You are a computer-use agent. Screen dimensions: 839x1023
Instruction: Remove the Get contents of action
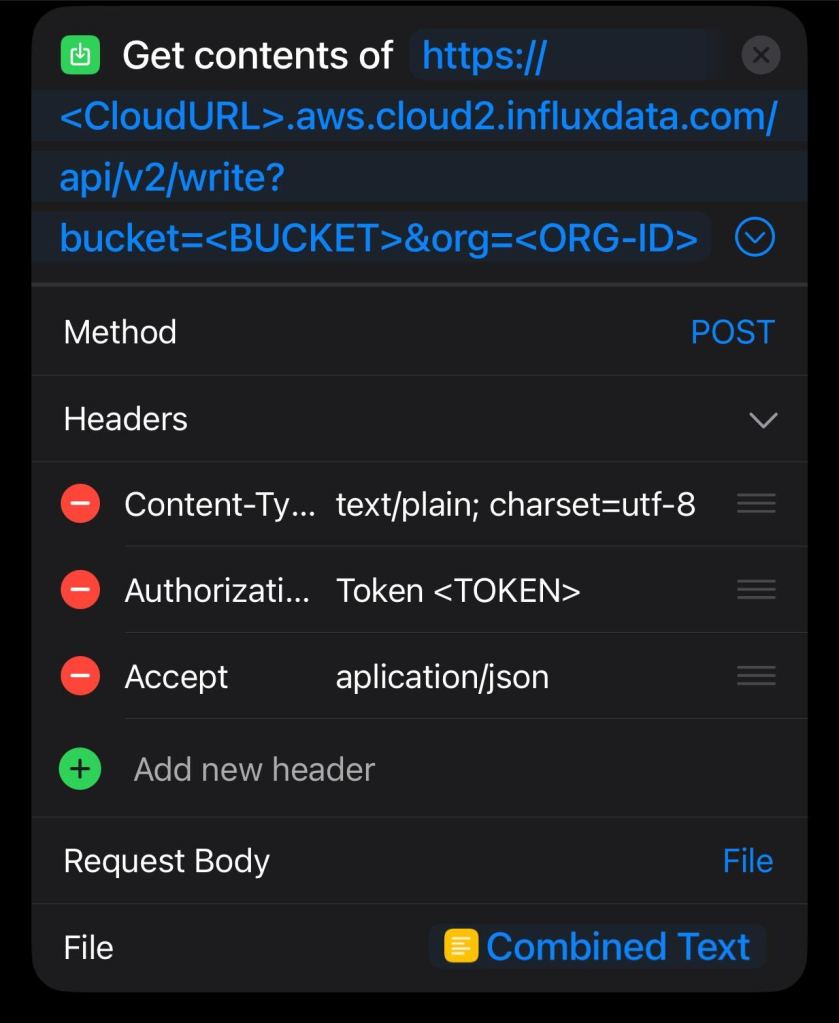(760, 55)
